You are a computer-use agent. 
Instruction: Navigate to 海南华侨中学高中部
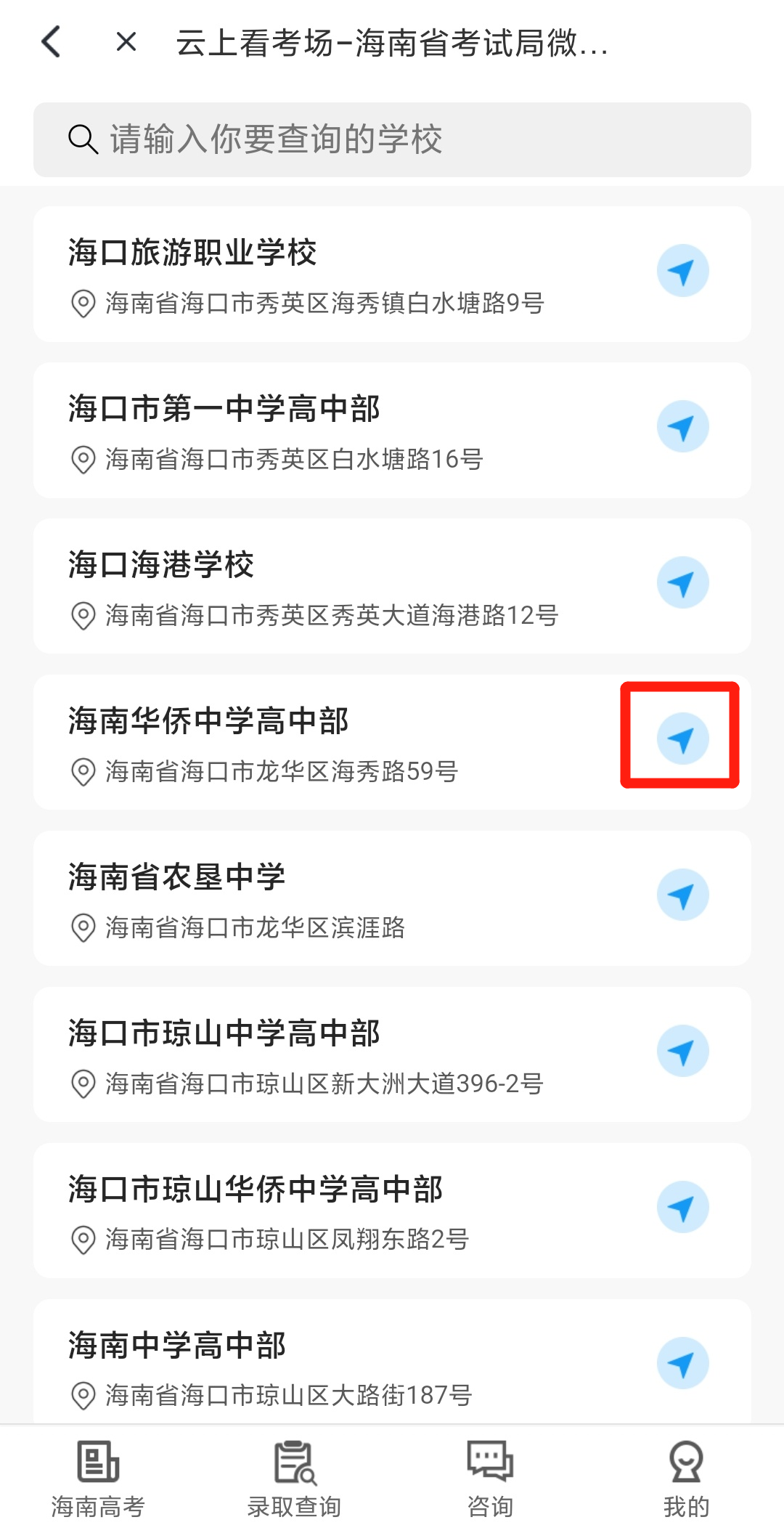tap(682, 739)
